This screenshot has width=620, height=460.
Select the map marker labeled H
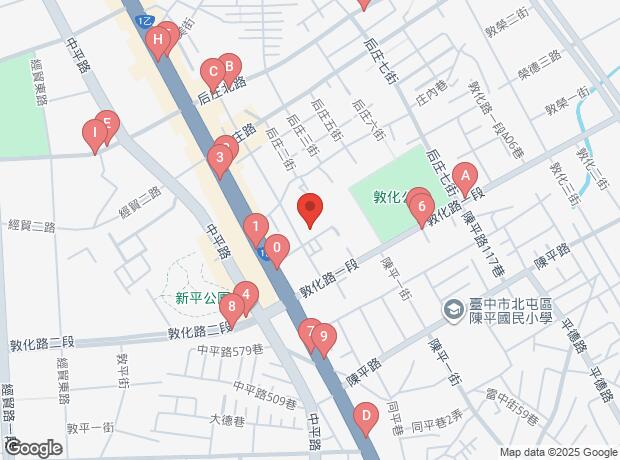click(158, 40)
